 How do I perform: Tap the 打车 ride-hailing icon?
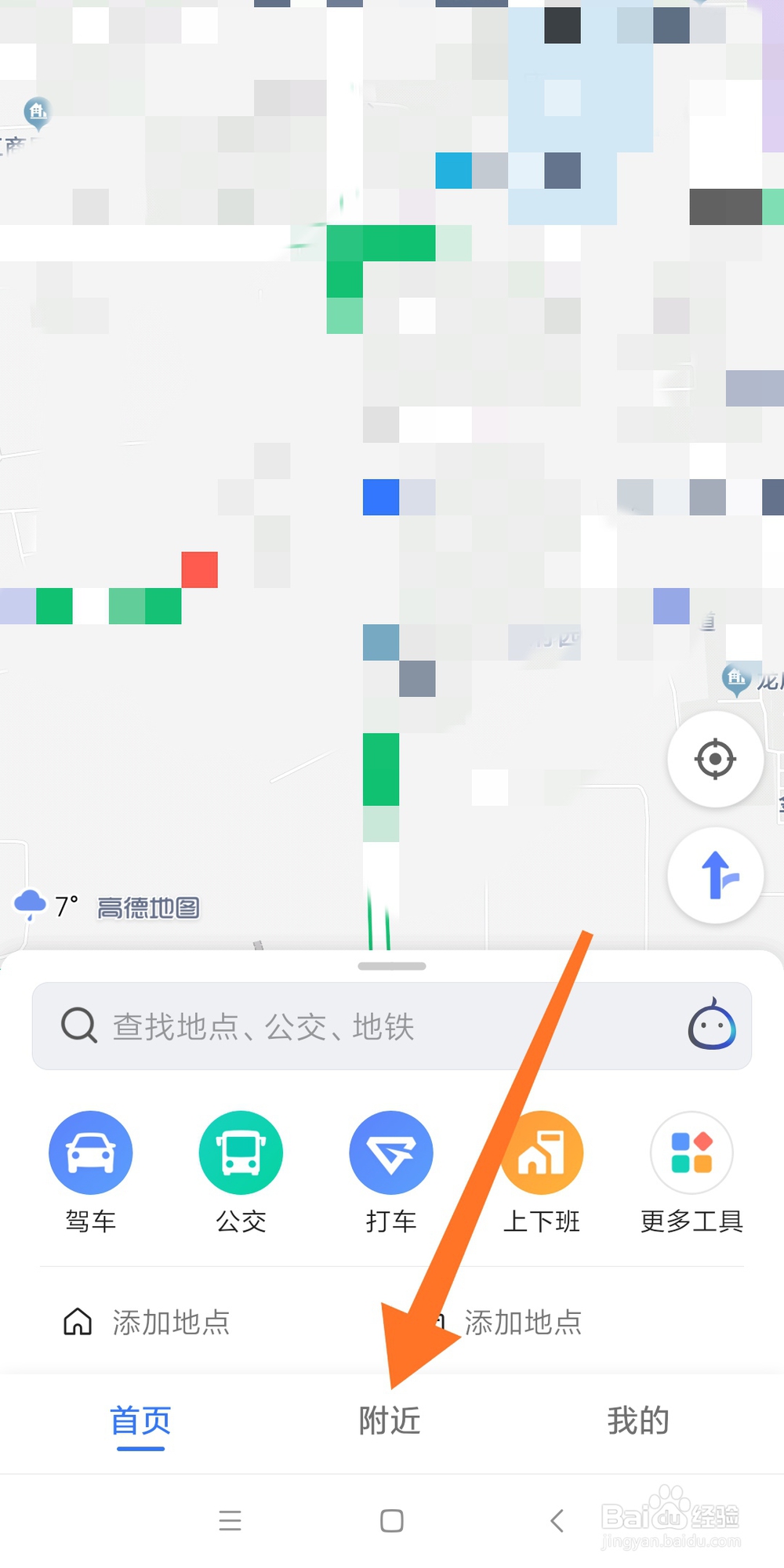391,1152
